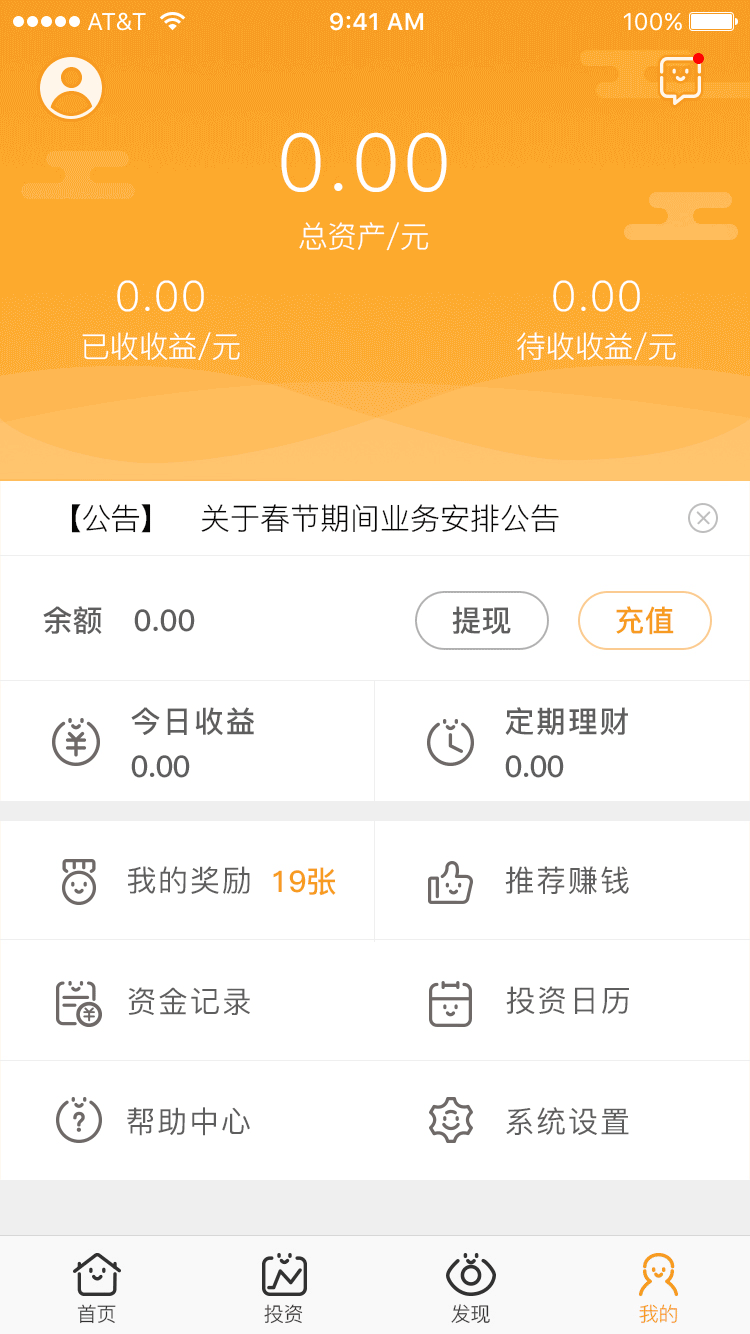Open the 帮助中心 question mark icon
Viewport: 750px width, 1334px height.
78,1120
